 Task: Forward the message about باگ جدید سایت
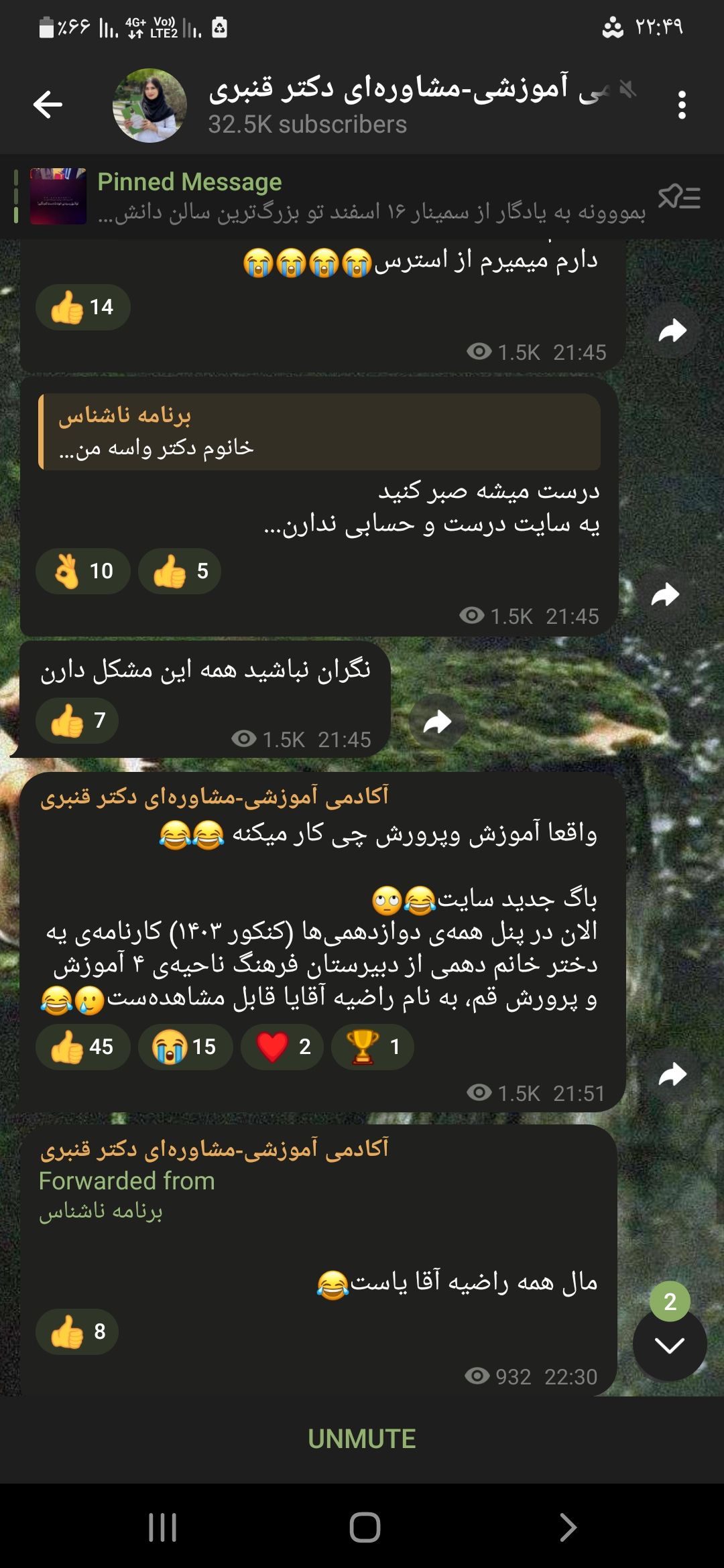point(672,1074)
